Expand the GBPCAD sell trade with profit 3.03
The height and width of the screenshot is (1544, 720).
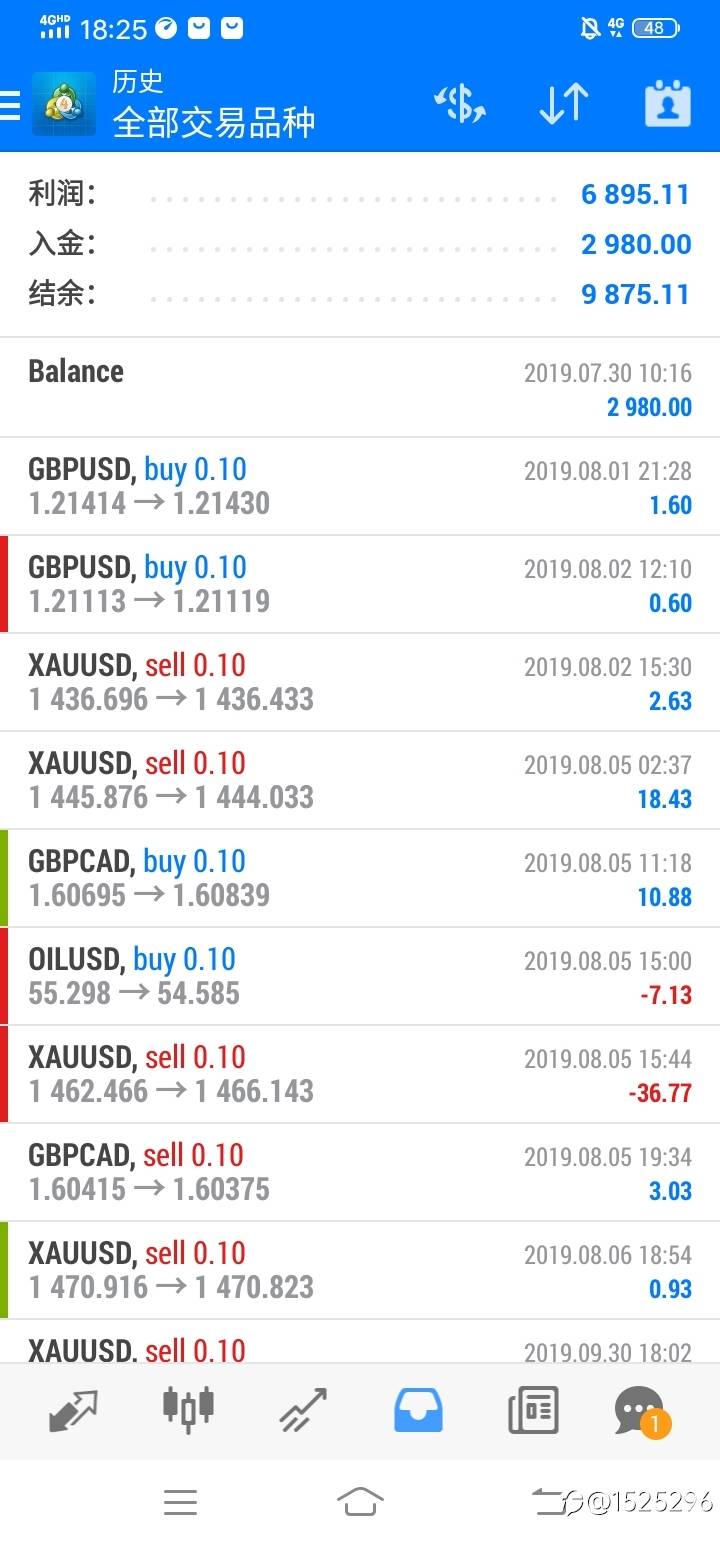tap(360, 1172)
